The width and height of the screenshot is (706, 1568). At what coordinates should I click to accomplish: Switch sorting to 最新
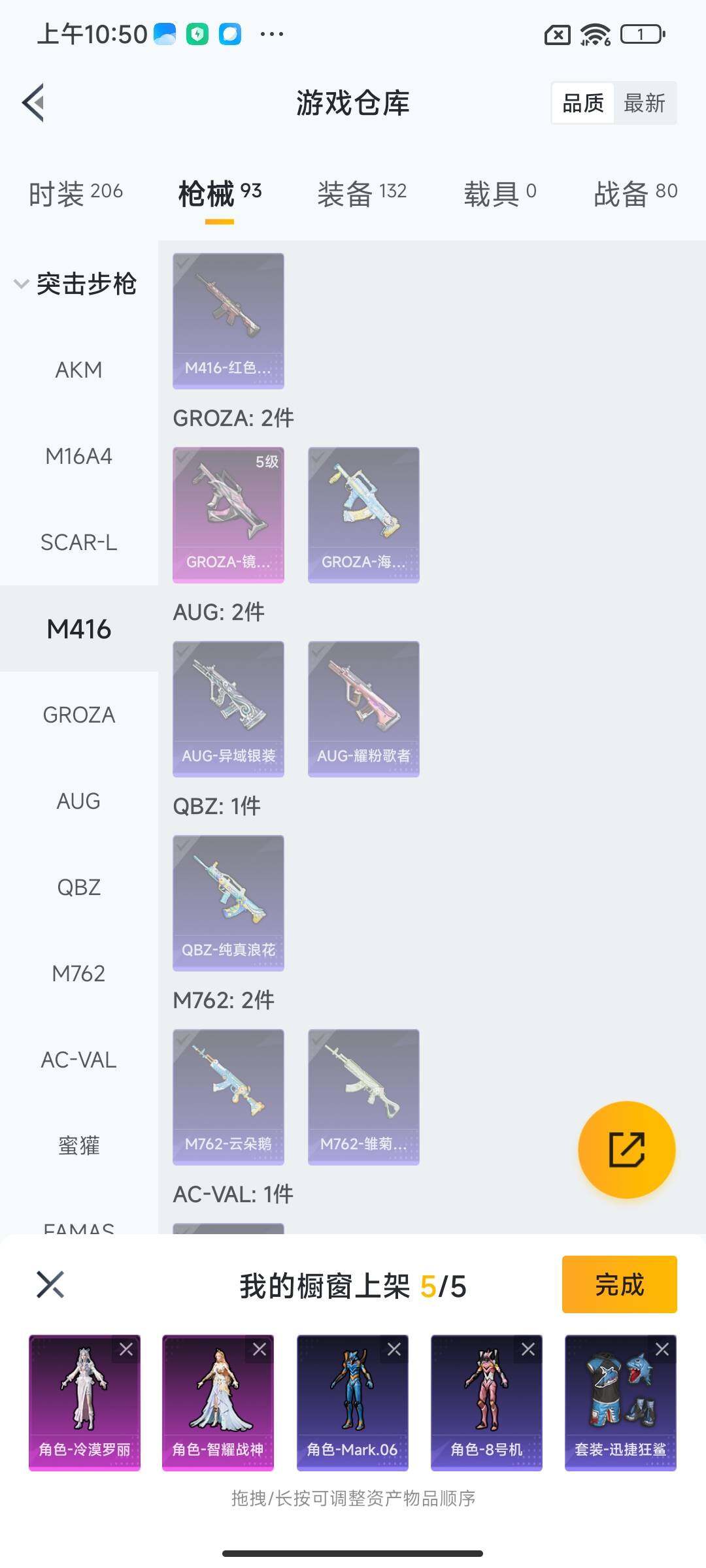point(644,103)
